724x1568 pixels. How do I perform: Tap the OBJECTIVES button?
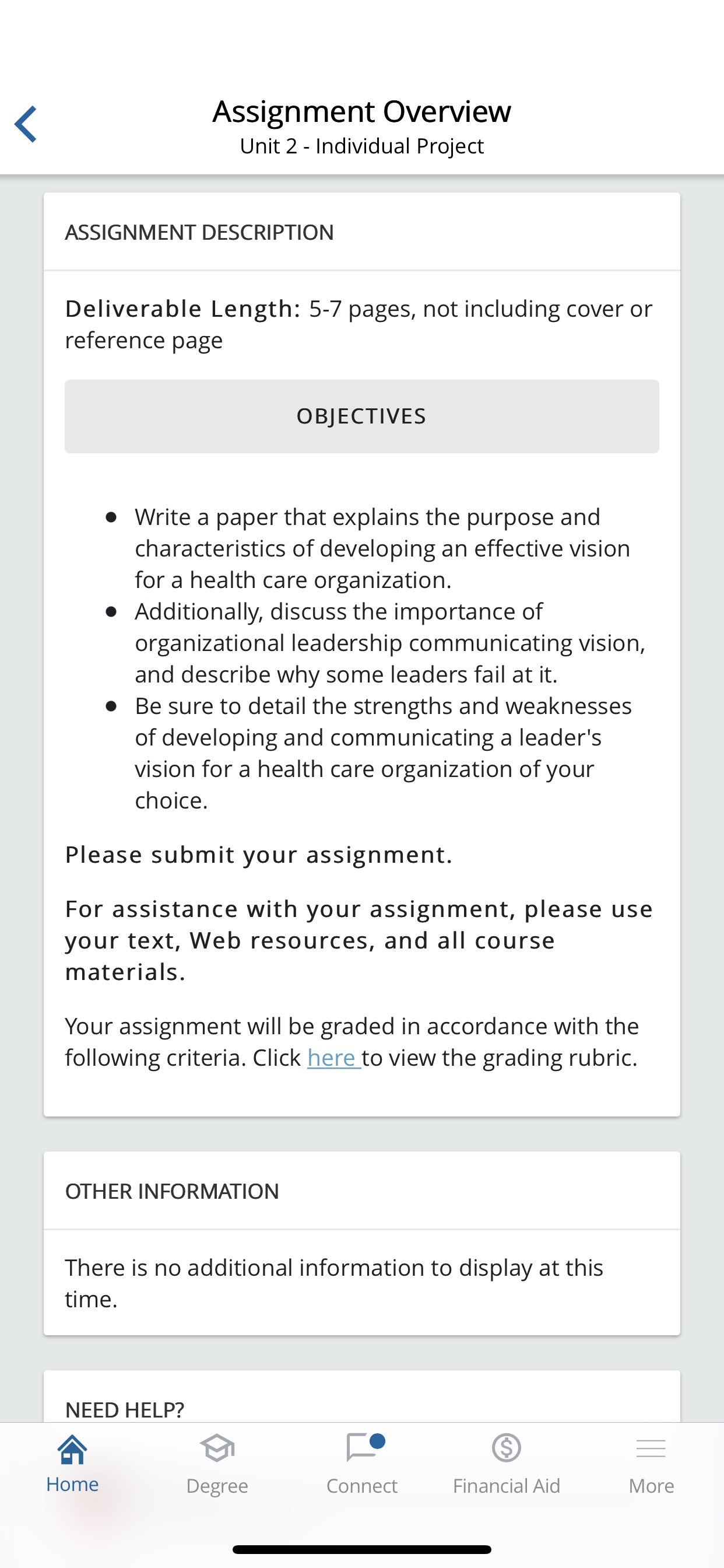click(361, 416)
